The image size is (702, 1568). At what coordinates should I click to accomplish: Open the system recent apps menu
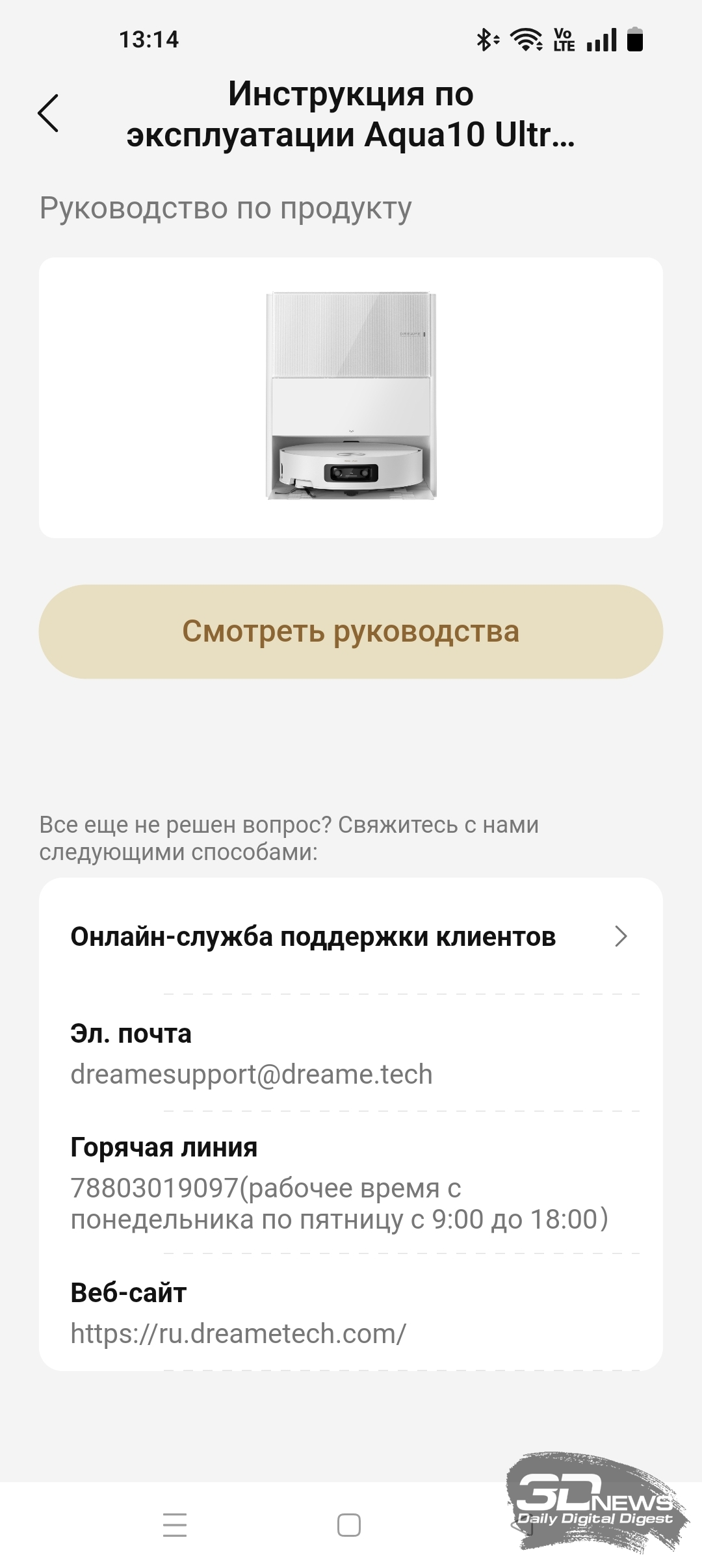click(x=175, y=1525)
